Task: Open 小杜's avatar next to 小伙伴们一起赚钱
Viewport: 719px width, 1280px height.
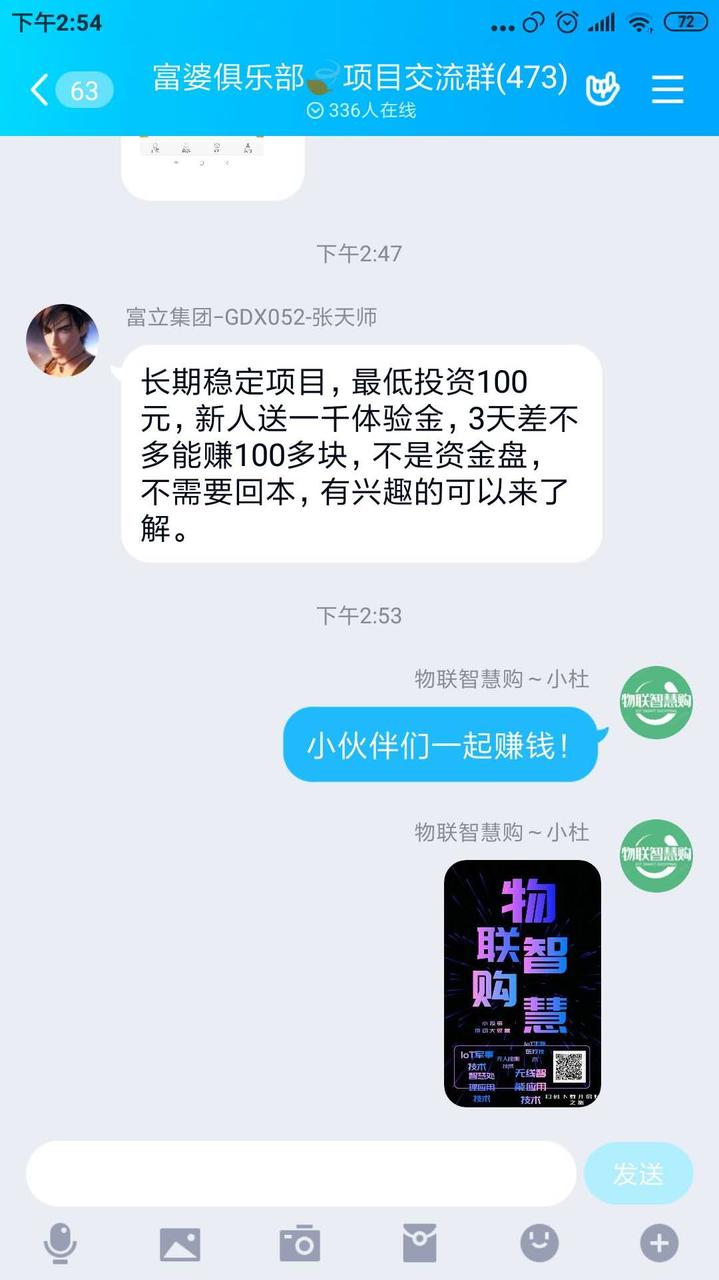Action: point(656,702)
